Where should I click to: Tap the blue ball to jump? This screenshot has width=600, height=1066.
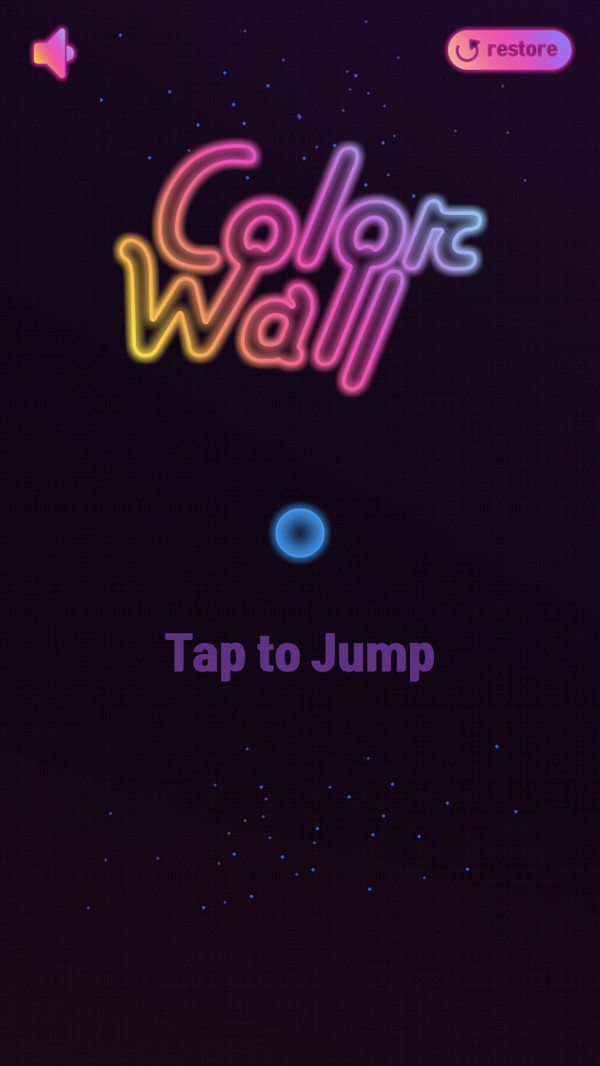tap(300, 533)
